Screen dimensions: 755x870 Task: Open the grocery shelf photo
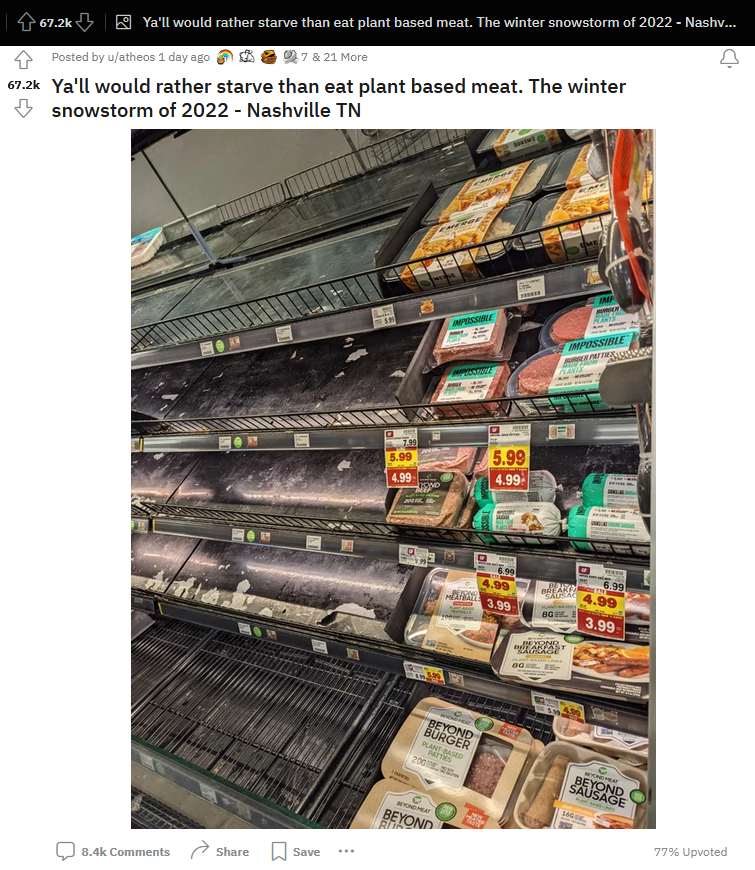tap(393, 478)
